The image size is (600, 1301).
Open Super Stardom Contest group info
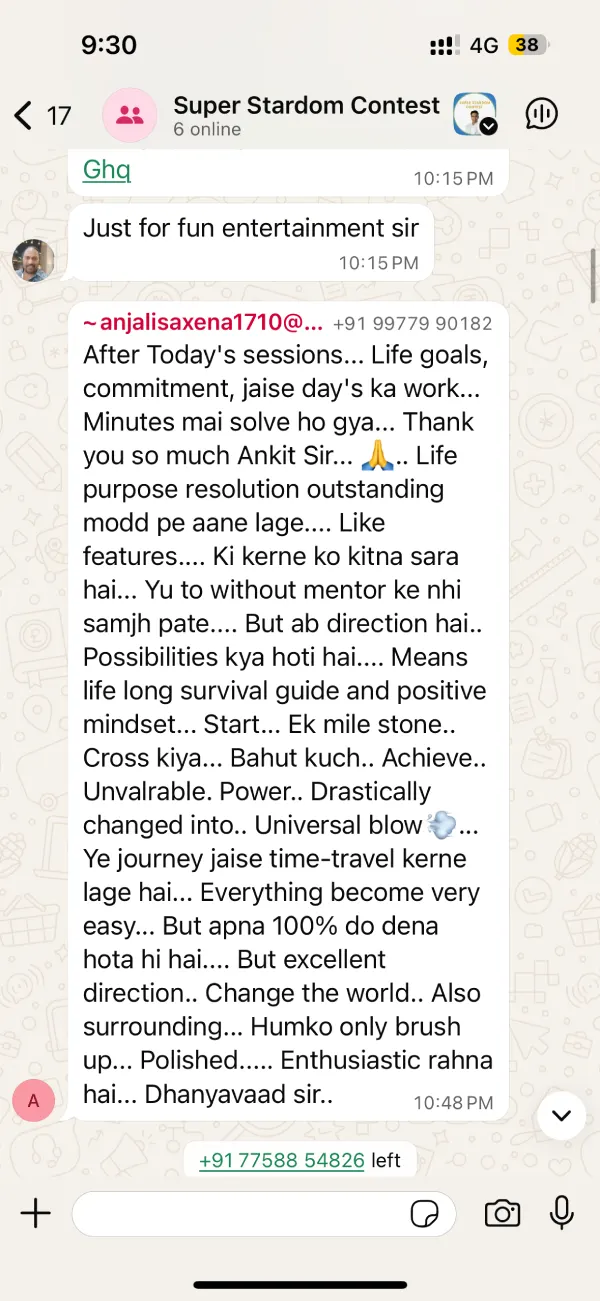click(305, 116)
